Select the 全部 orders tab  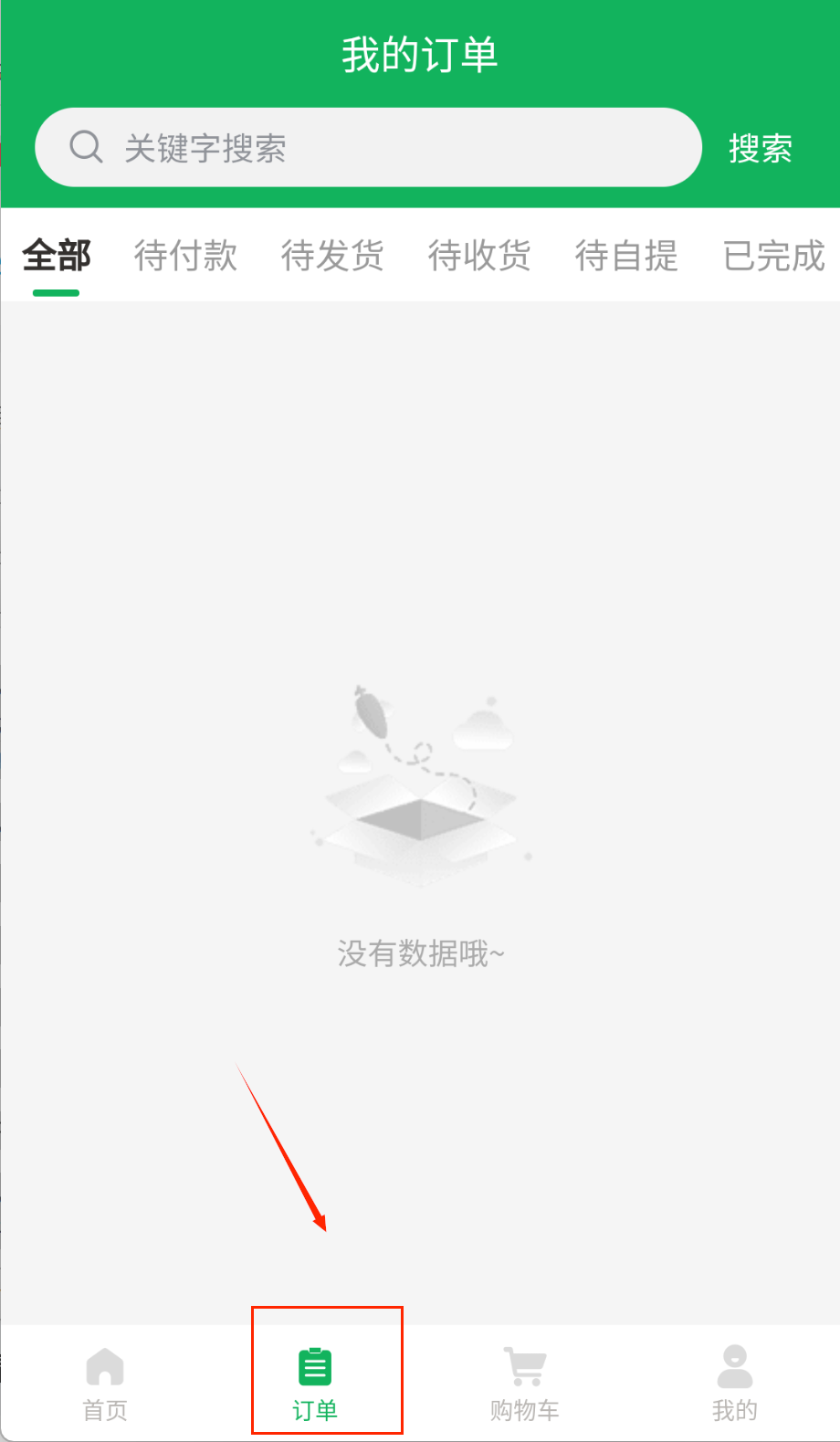(x=57, y=256)
